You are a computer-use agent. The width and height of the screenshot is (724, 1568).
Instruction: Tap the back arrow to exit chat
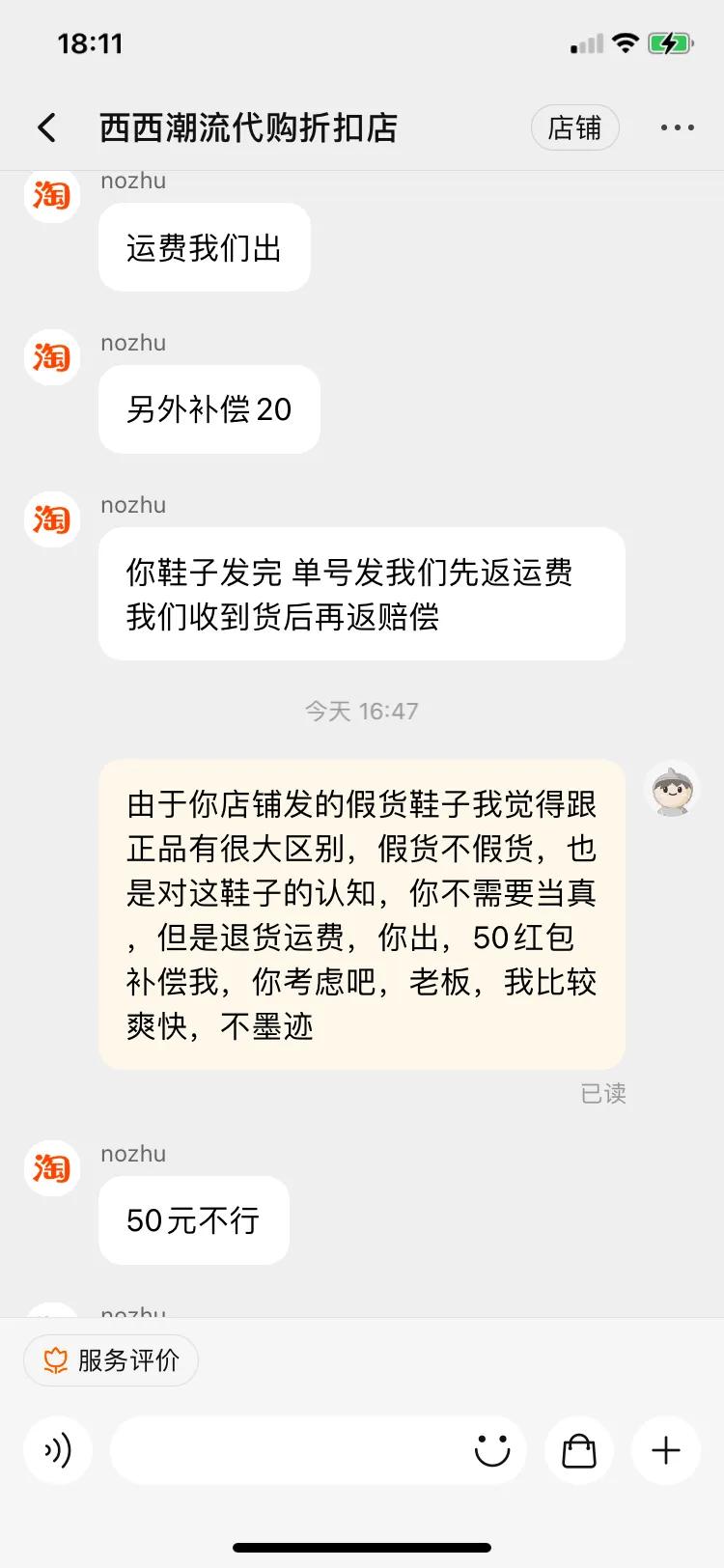click(x=45, y=126)
